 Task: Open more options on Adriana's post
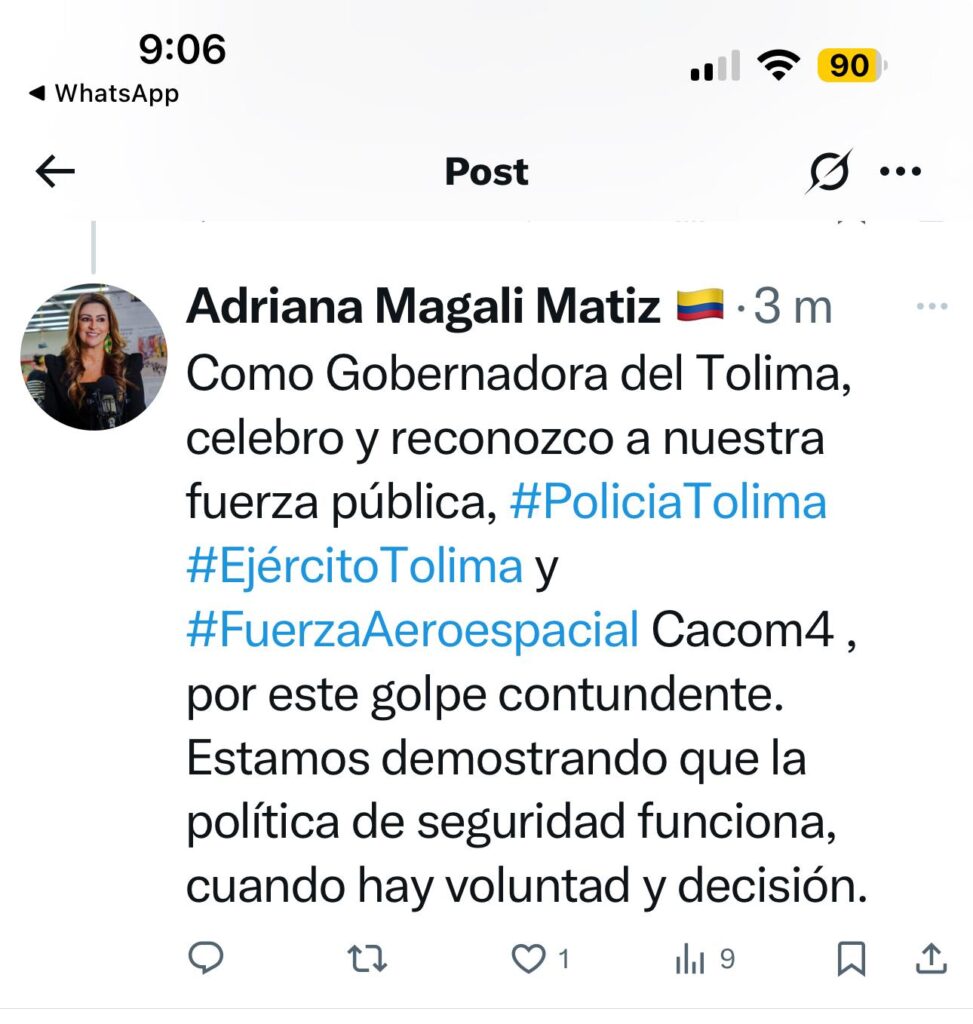pyautogui.click(x=931, y=307)
